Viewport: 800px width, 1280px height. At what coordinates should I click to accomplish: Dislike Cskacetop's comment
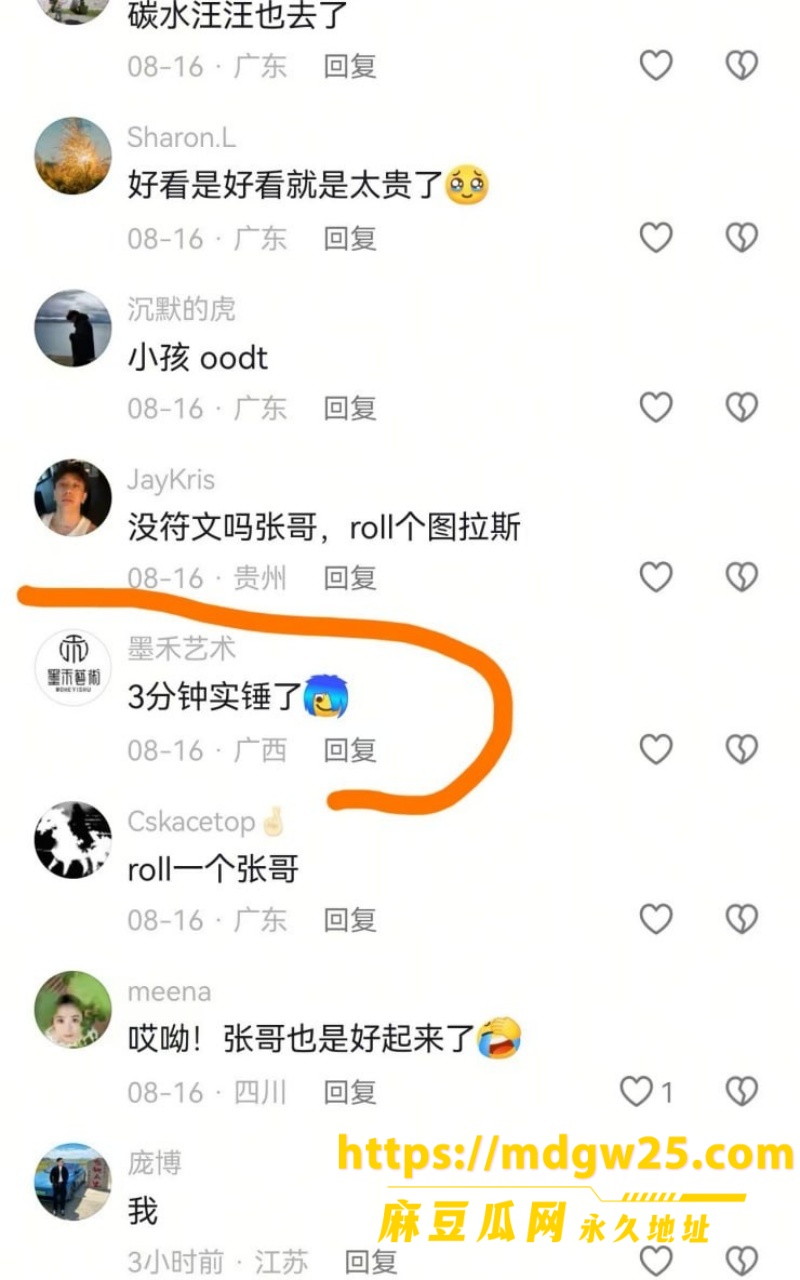tap(742, 919)
